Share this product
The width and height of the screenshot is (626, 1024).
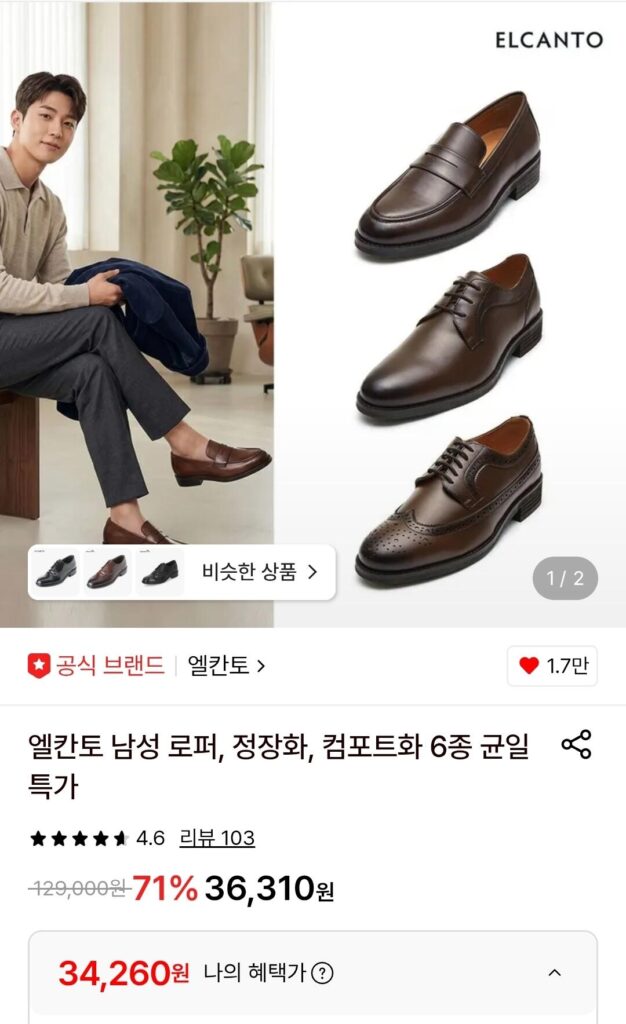tap(576, 744)
